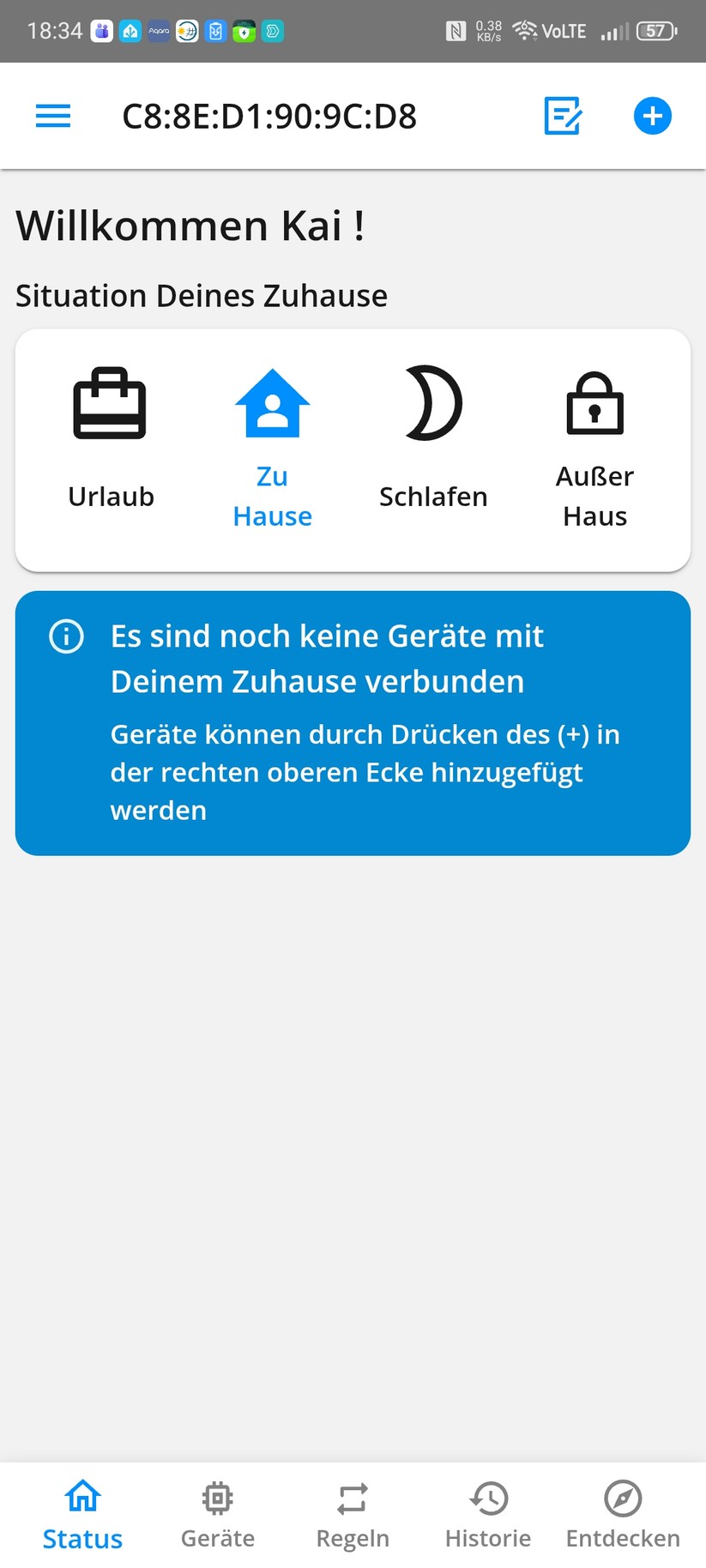Select the Schlafen moon icon

pos(433,403)
